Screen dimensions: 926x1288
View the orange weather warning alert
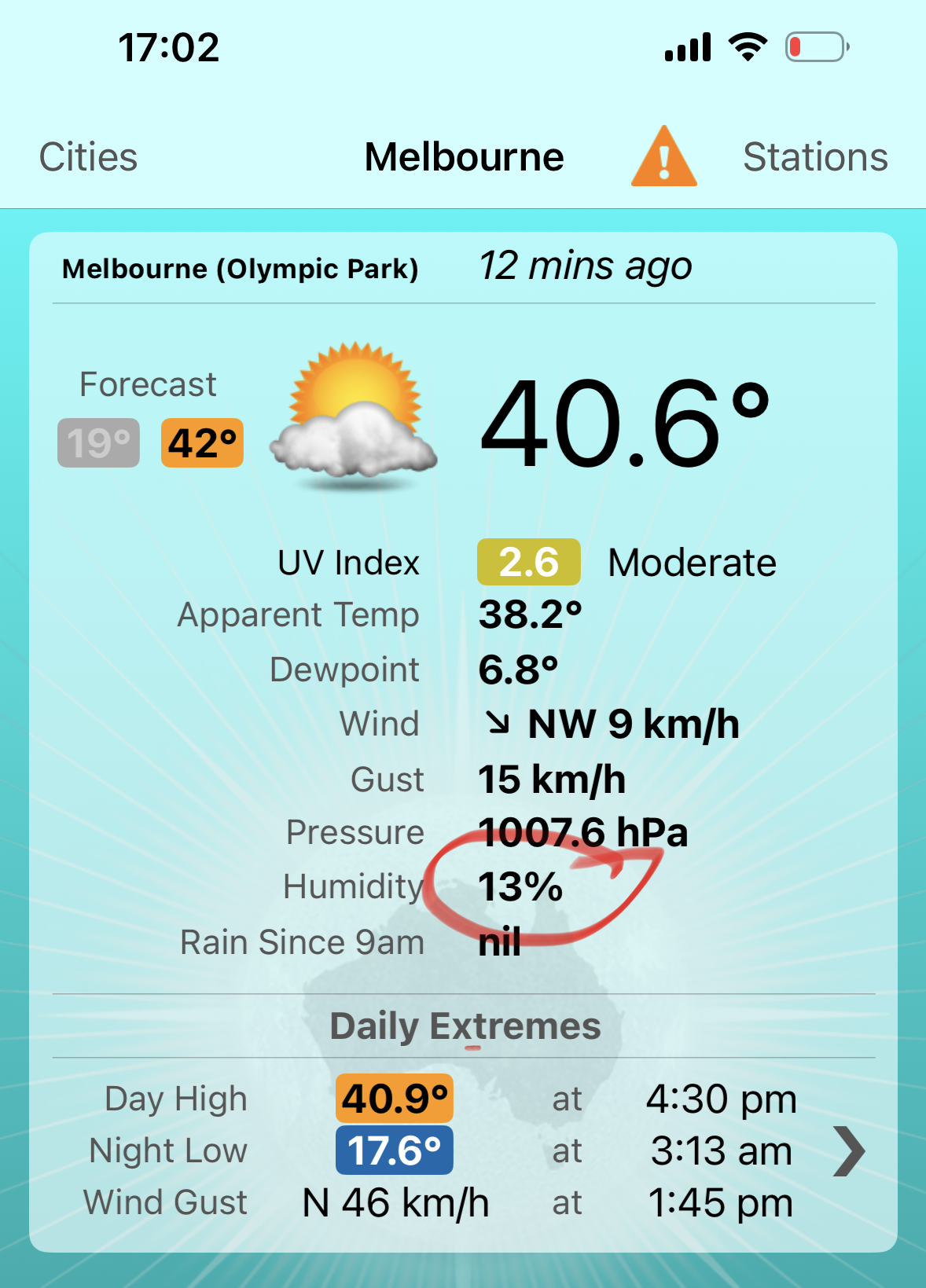click(664, 158)
